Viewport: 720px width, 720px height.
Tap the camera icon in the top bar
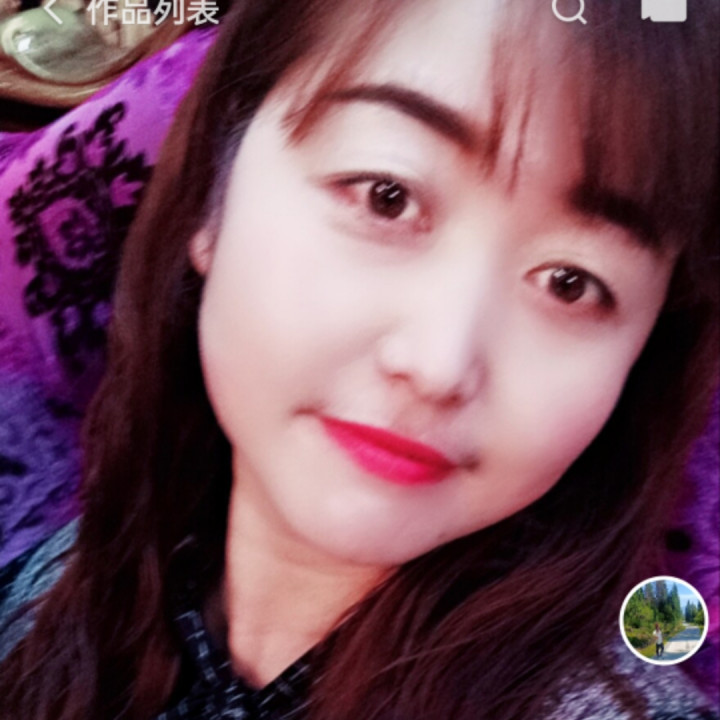[x=664, y=9]
